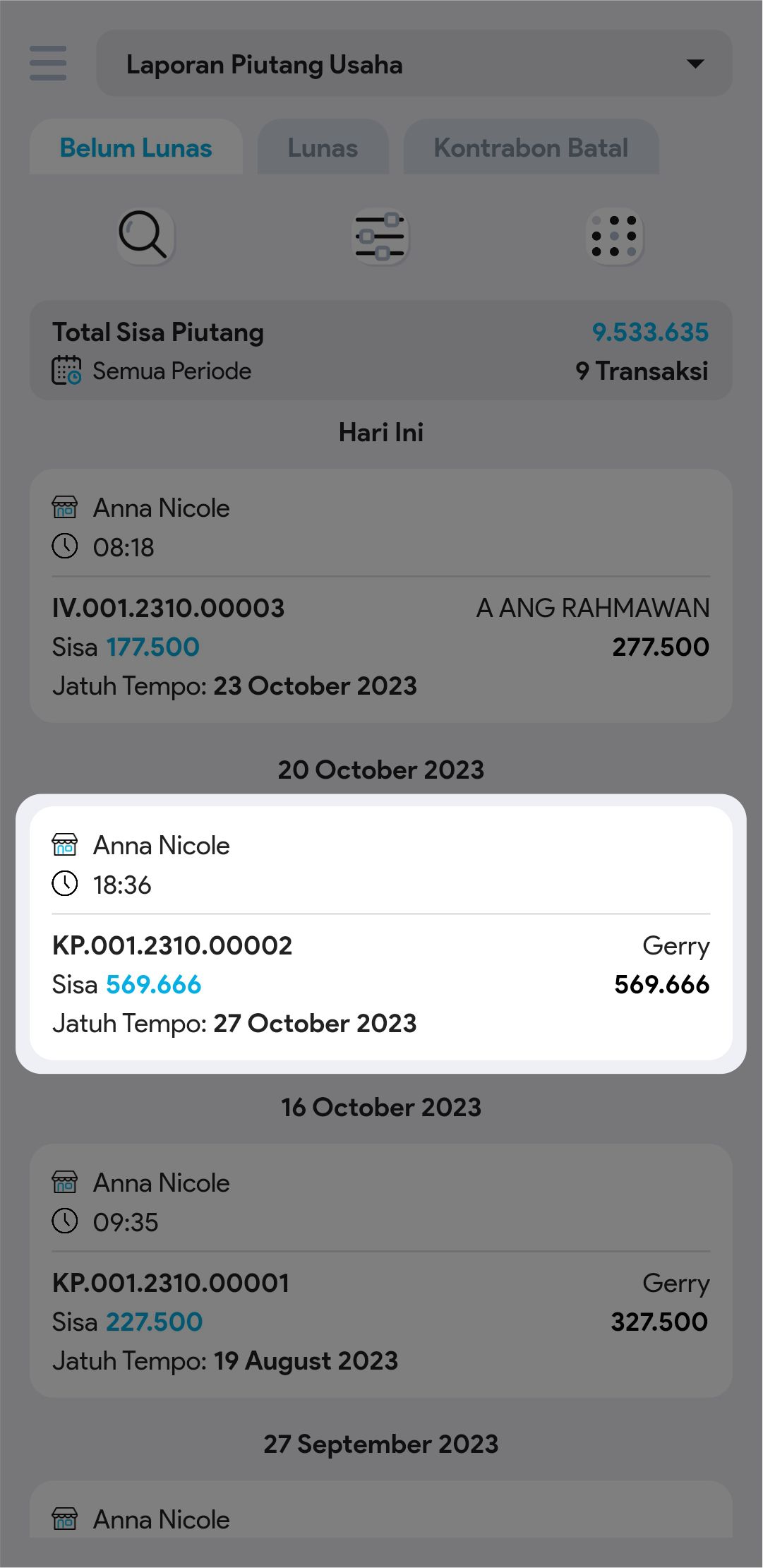
Task: Switch to the Lunas tab
Action: (323, 148)
